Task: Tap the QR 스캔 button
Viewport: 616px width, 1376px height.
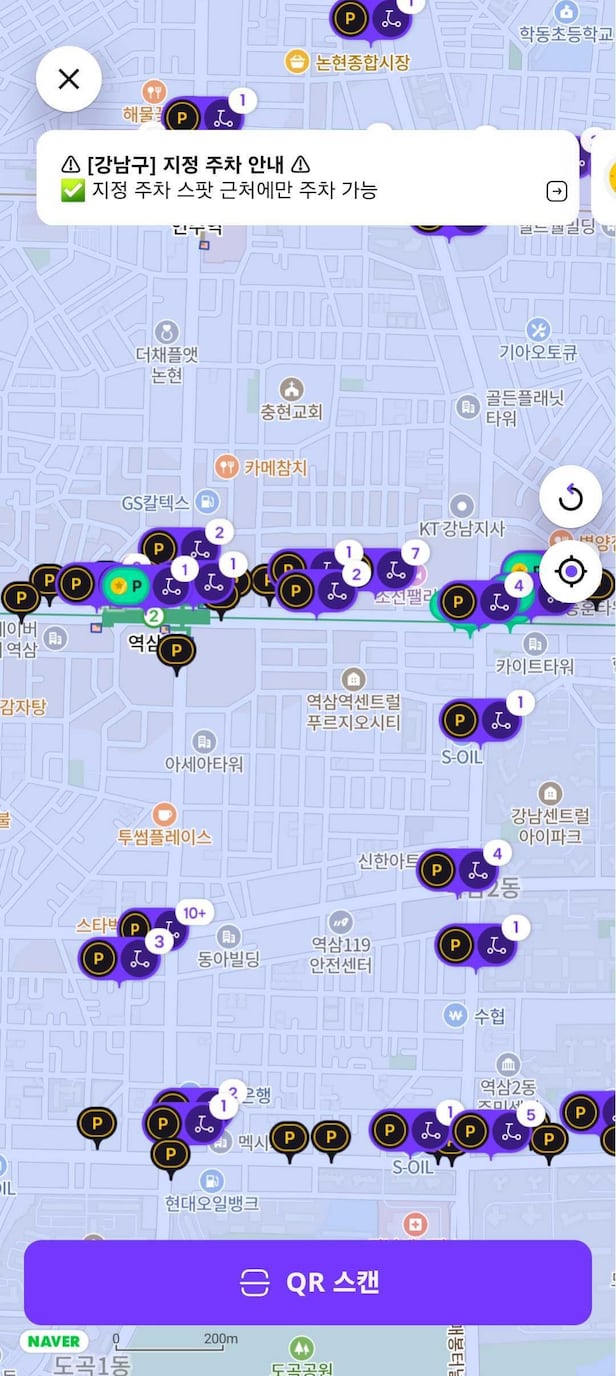Action: click(308, 1283)
